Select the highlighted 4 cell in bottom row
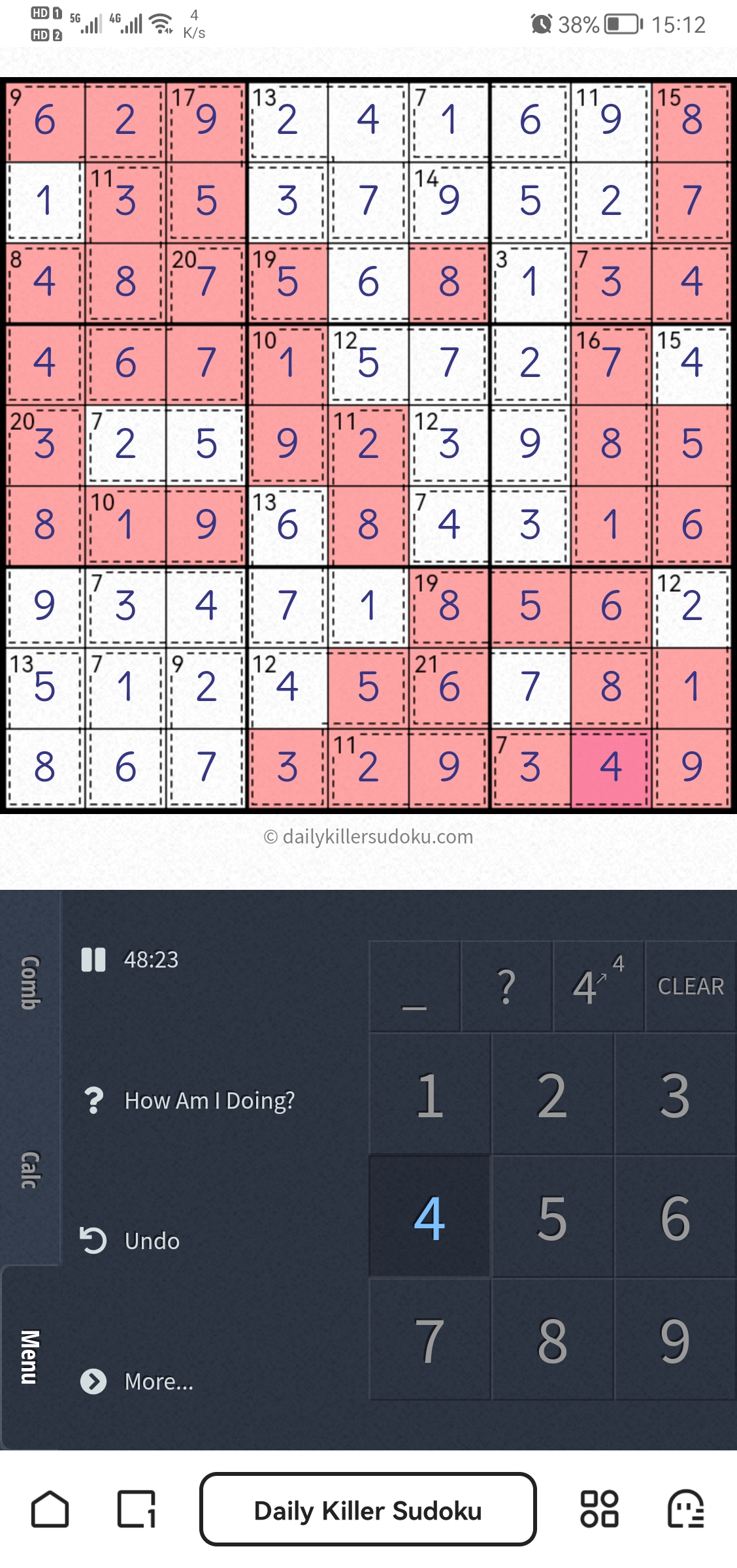The height and width of the screenshot is (1568, 737). 611,768
